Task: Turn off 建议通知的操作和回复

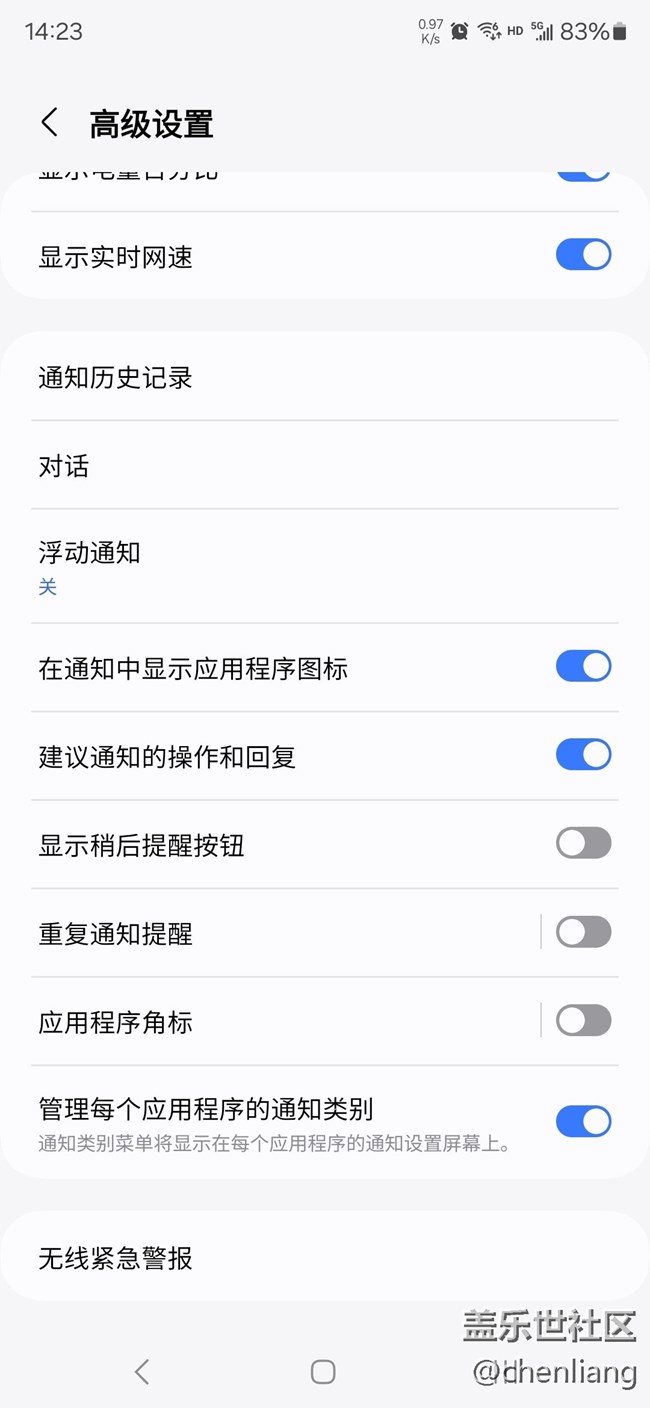Action: tap(583, 755)
